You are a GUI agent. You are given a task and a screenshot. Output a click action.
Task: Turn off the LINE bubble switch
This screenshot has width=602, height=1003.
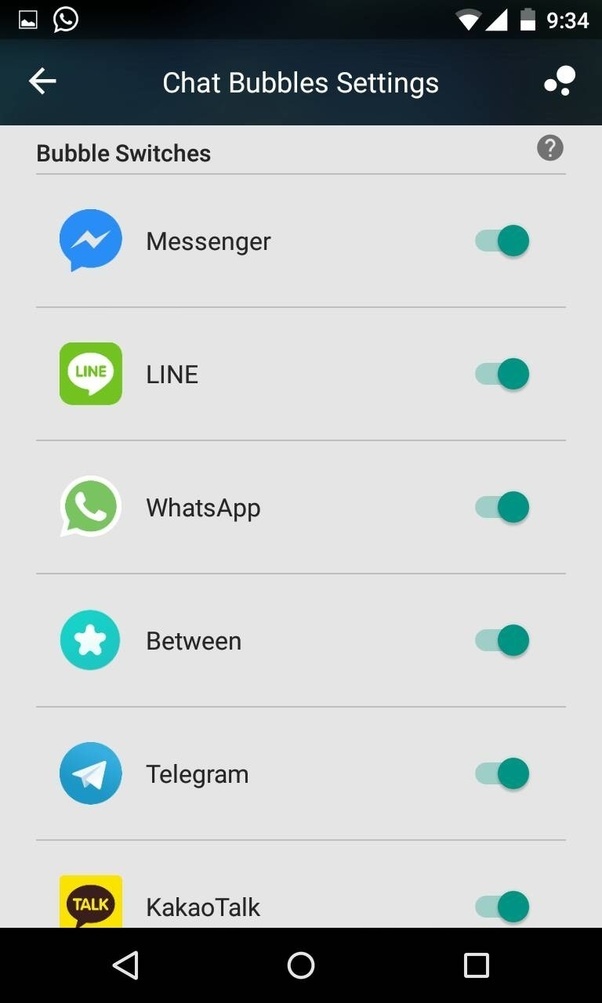coord(502,374)
